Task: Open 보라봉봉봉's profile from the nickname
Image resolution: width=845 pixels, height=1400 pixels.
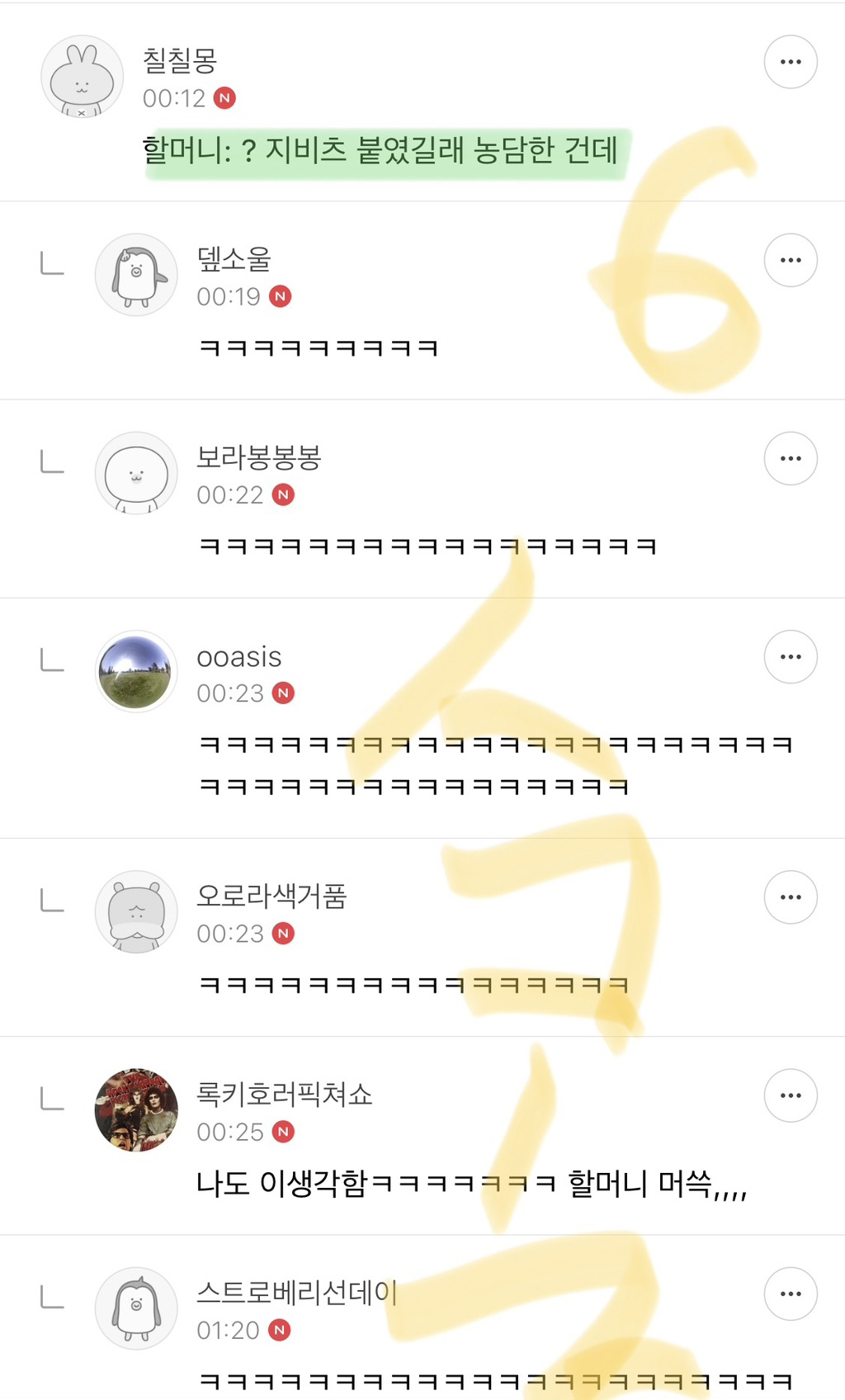Action: click(x=258, y=457)
